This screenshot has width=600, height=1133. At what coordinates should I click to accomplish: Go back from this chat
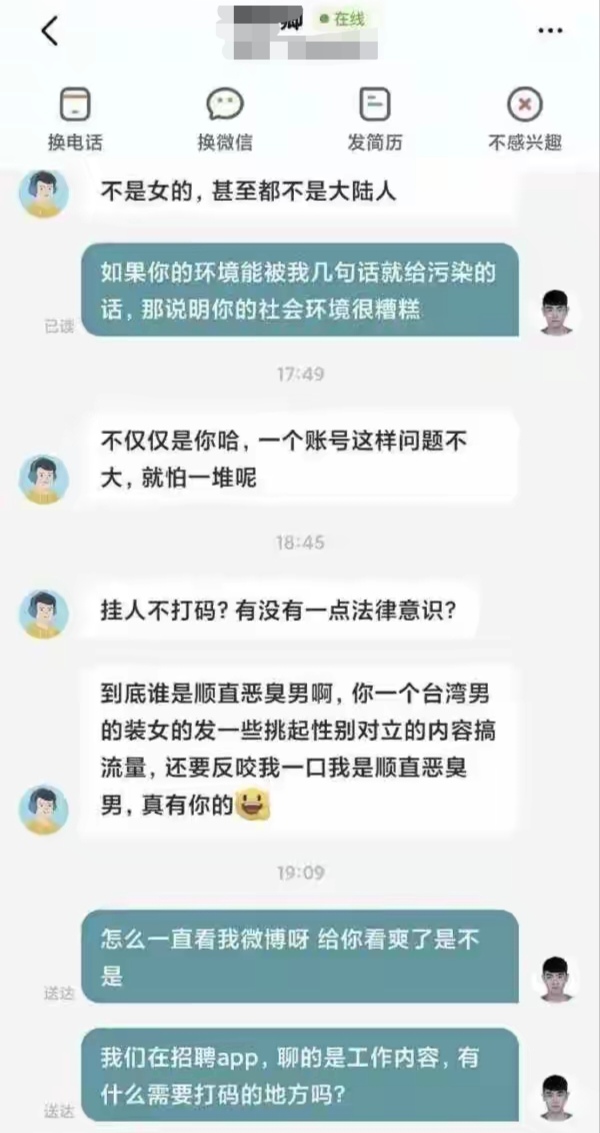pyautogui.click(x=50, y=31)
